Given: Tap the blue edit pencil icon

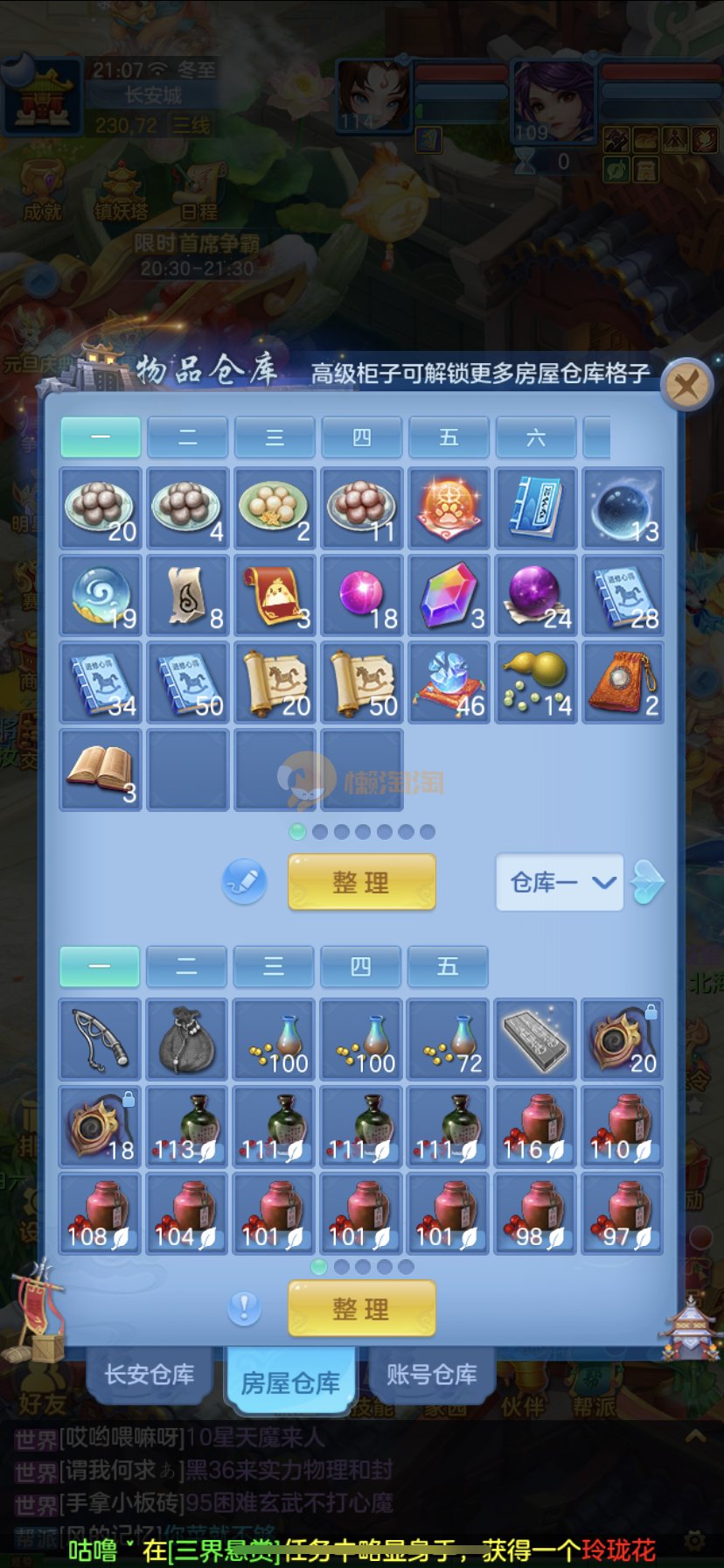Looking at the screenshot, I should click(x=244, y=881).
